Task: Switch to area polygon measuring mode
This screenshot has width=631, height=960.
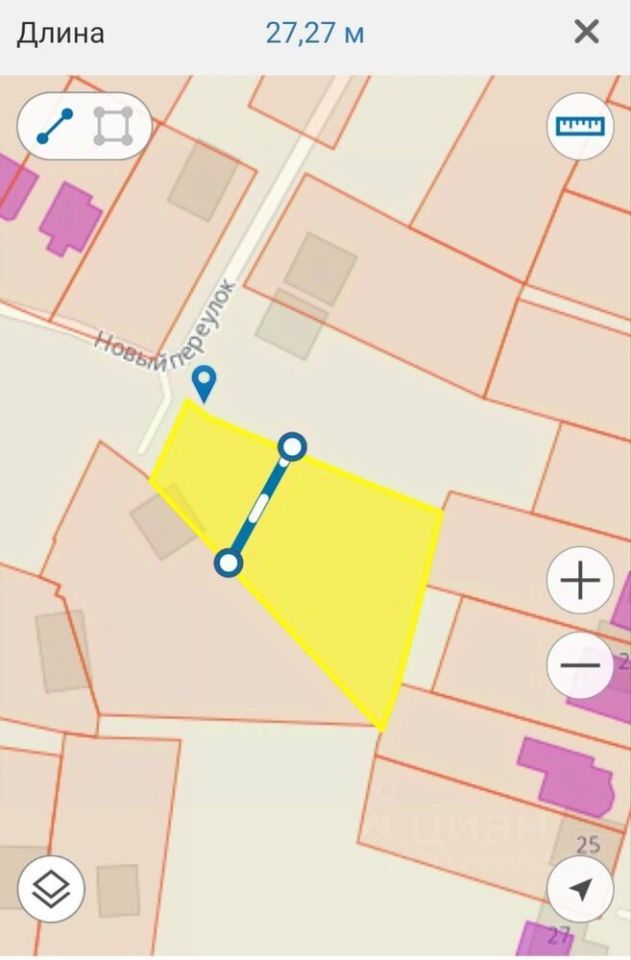Action: tap(113, 127)
